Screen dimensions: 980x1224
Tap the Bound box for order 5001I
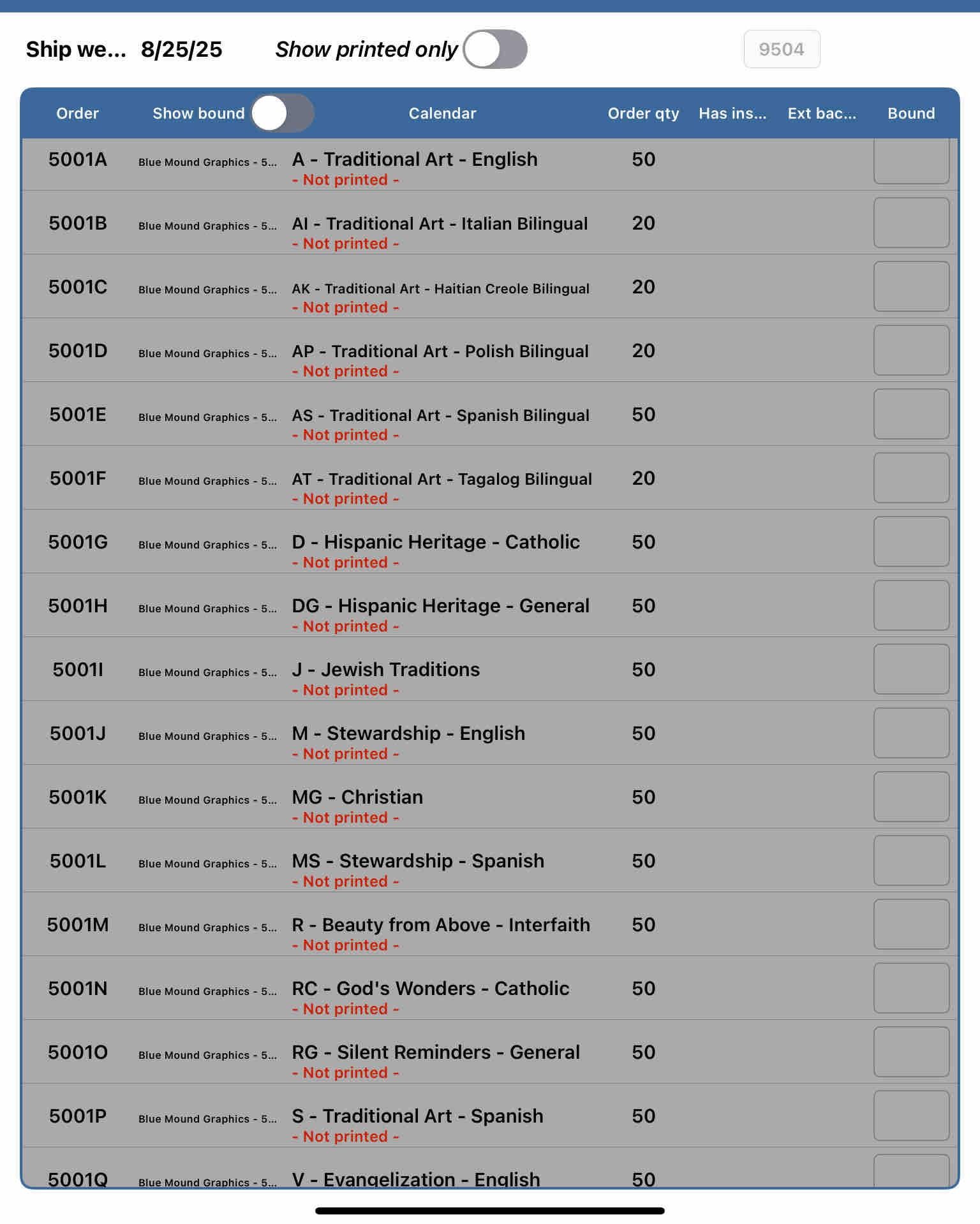click(910, 669)
